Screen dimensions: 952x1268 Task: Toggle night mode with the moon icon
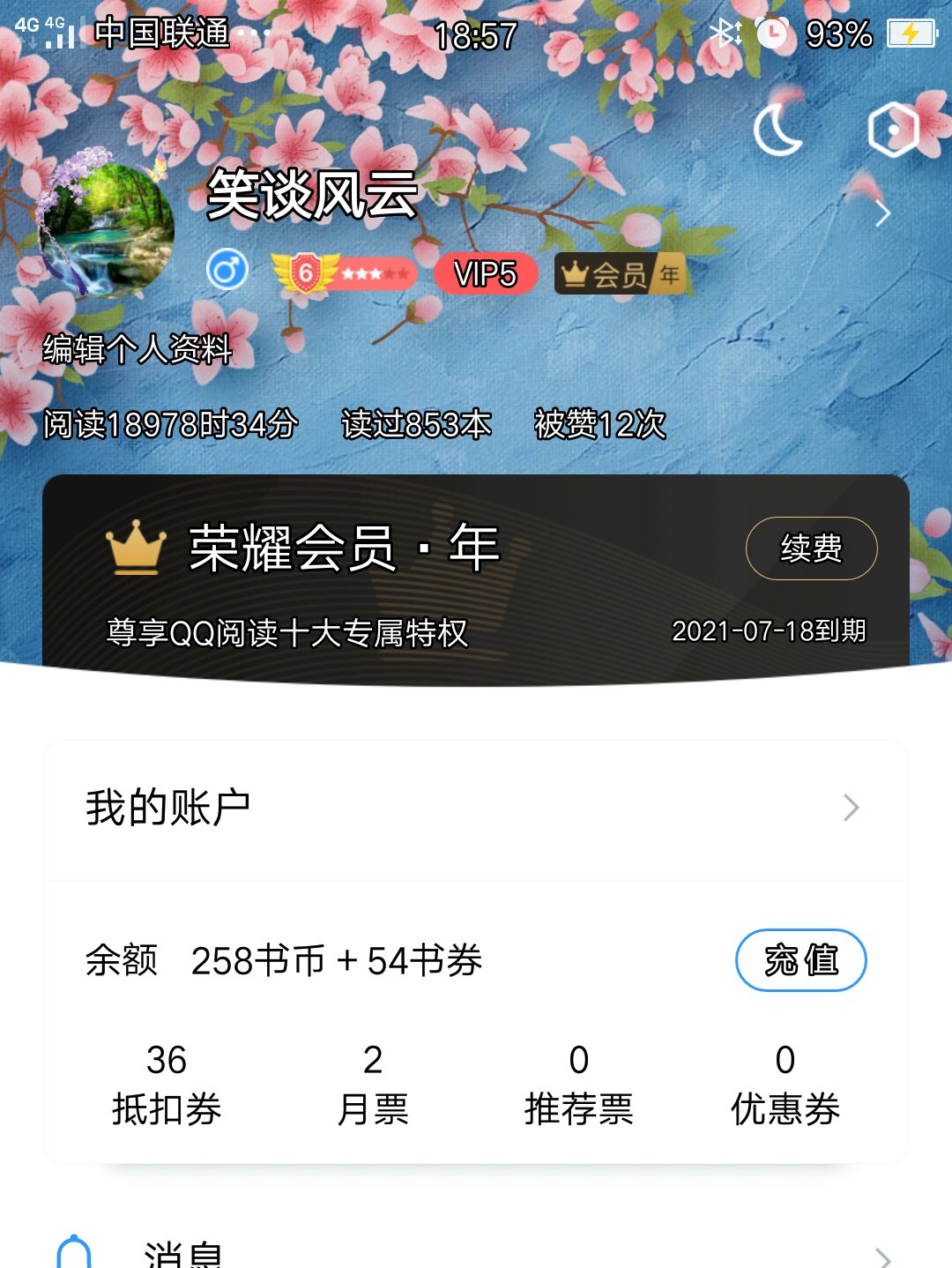point(777,131)
